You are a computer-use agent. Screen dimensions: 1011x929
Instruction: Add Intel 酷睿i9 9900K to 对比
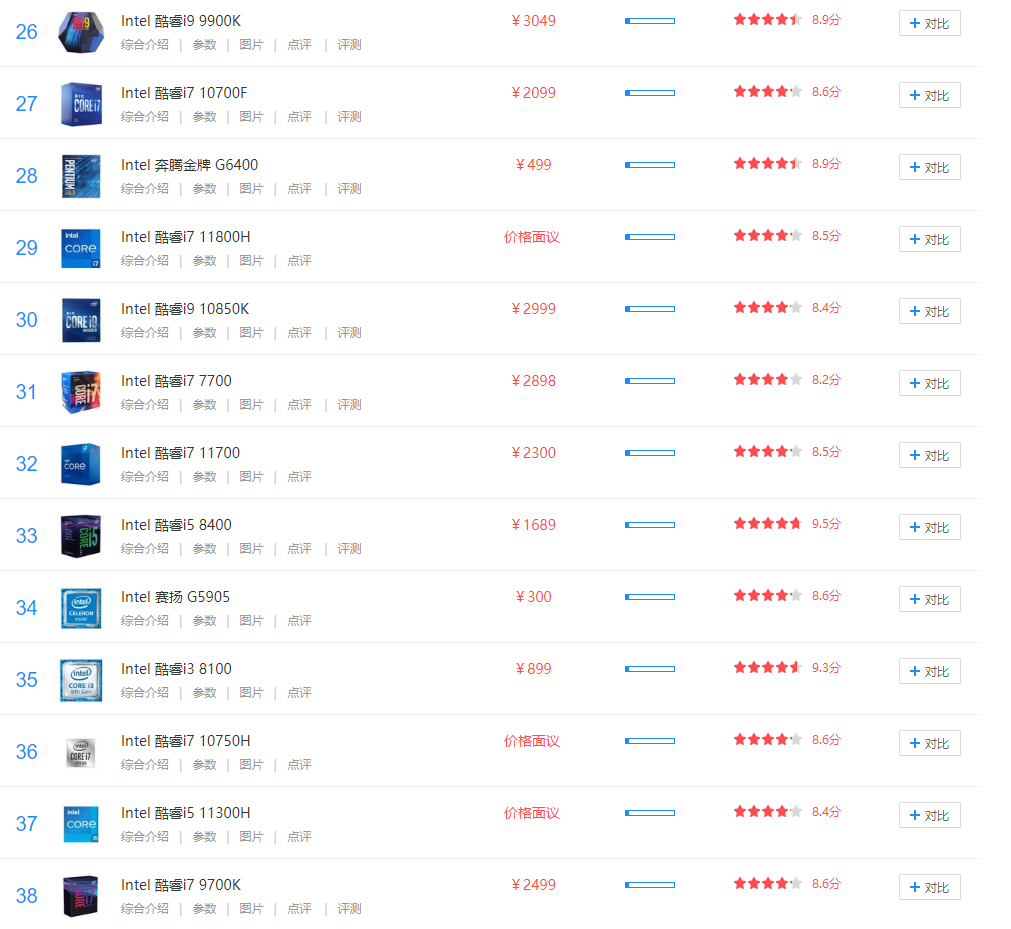(929, 24)
